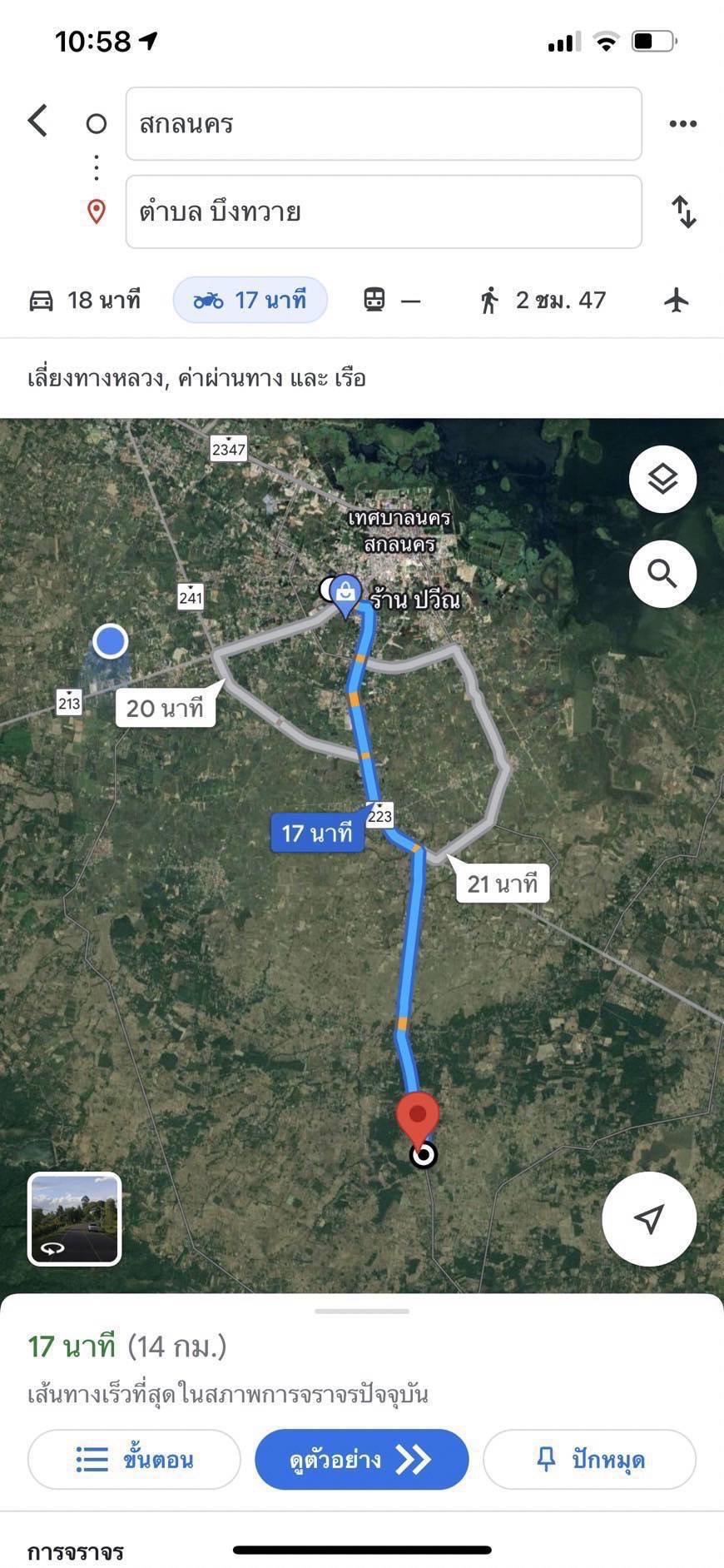Image resolution: width=724 pixels, height=1568 pixels.
Task: Switch to the public transit tab
Action: click(392, 300)
